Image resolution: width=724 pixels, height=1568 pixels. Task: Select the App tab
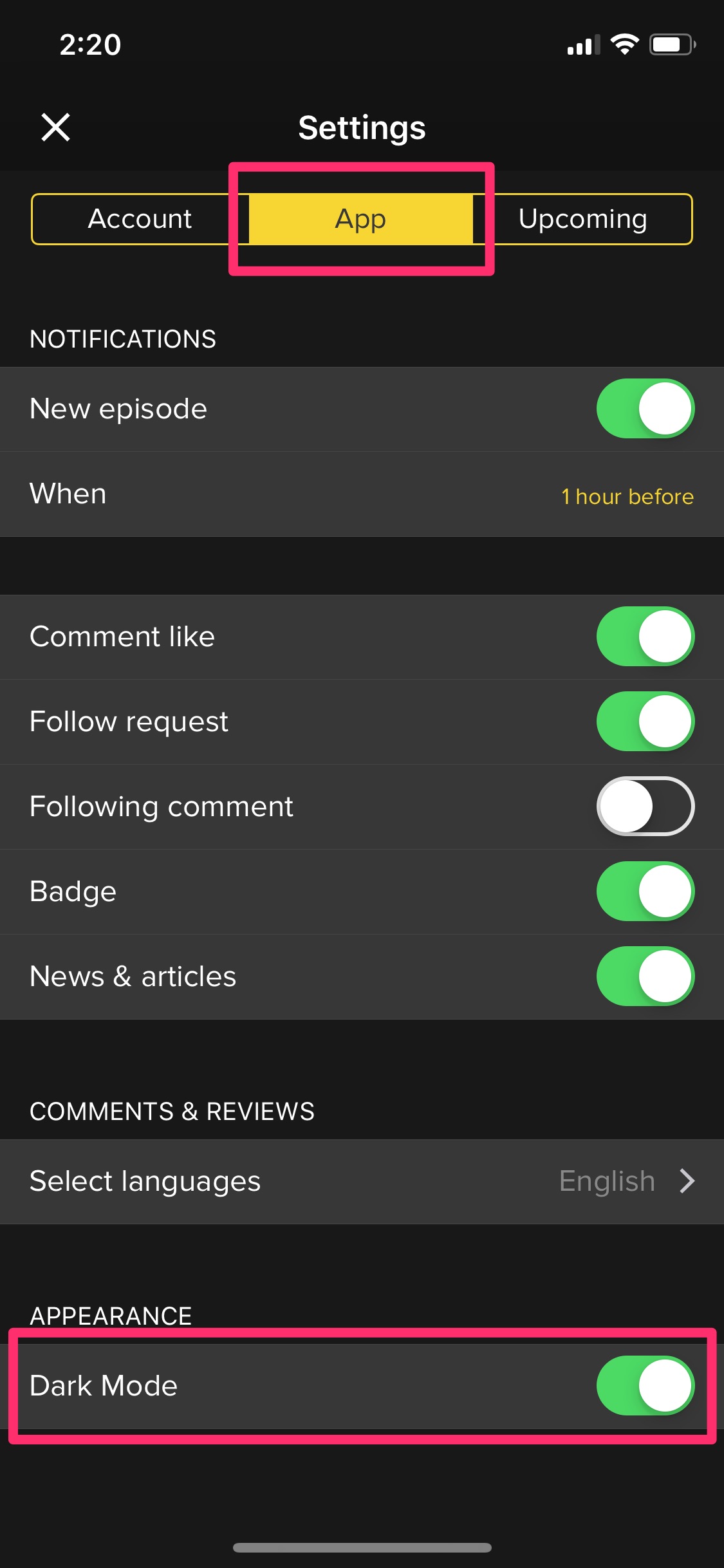point(360,219)
